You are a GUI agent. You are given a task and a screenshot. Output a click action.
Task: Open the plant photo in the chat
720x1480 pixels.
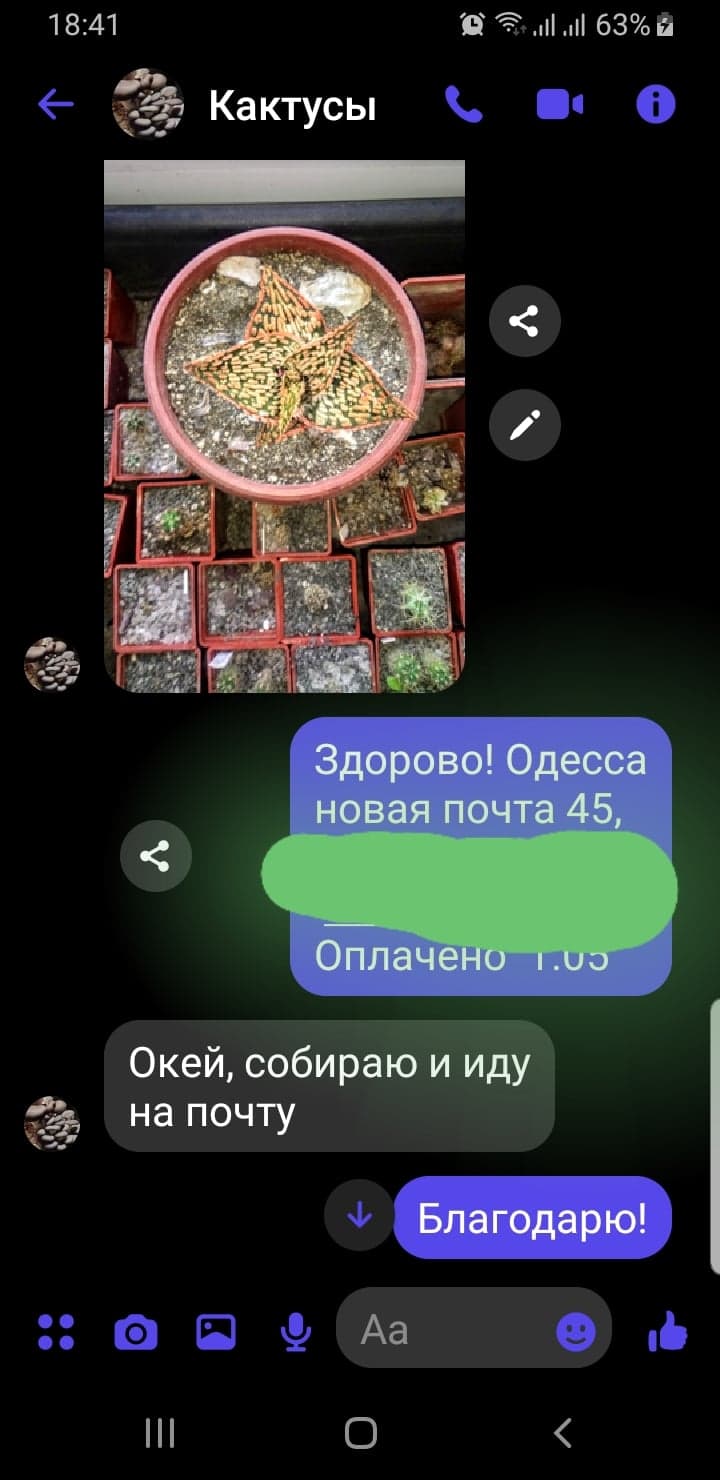(x=285, y=426)
